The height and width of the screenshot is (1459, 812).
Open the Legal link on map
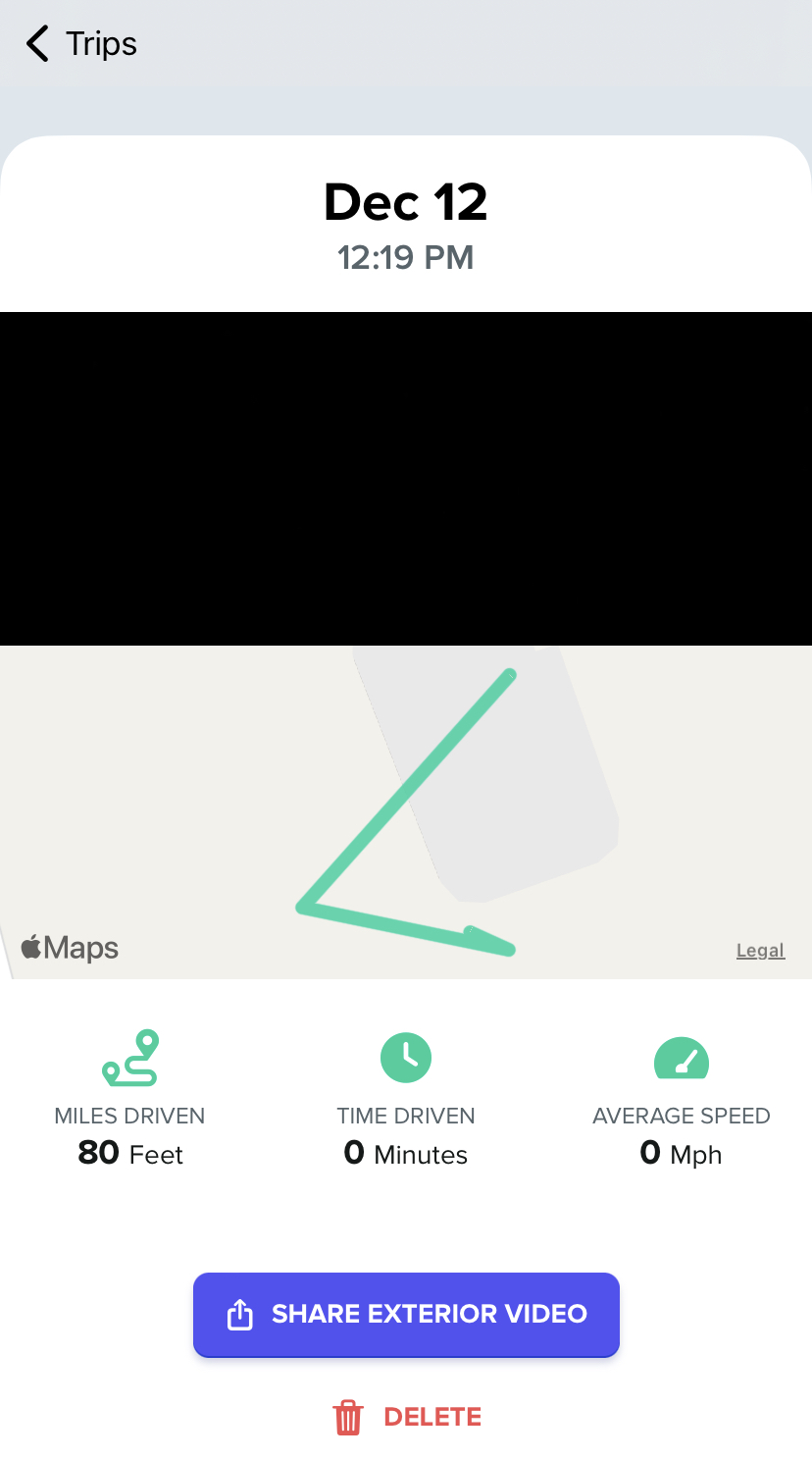coord(760,950)
